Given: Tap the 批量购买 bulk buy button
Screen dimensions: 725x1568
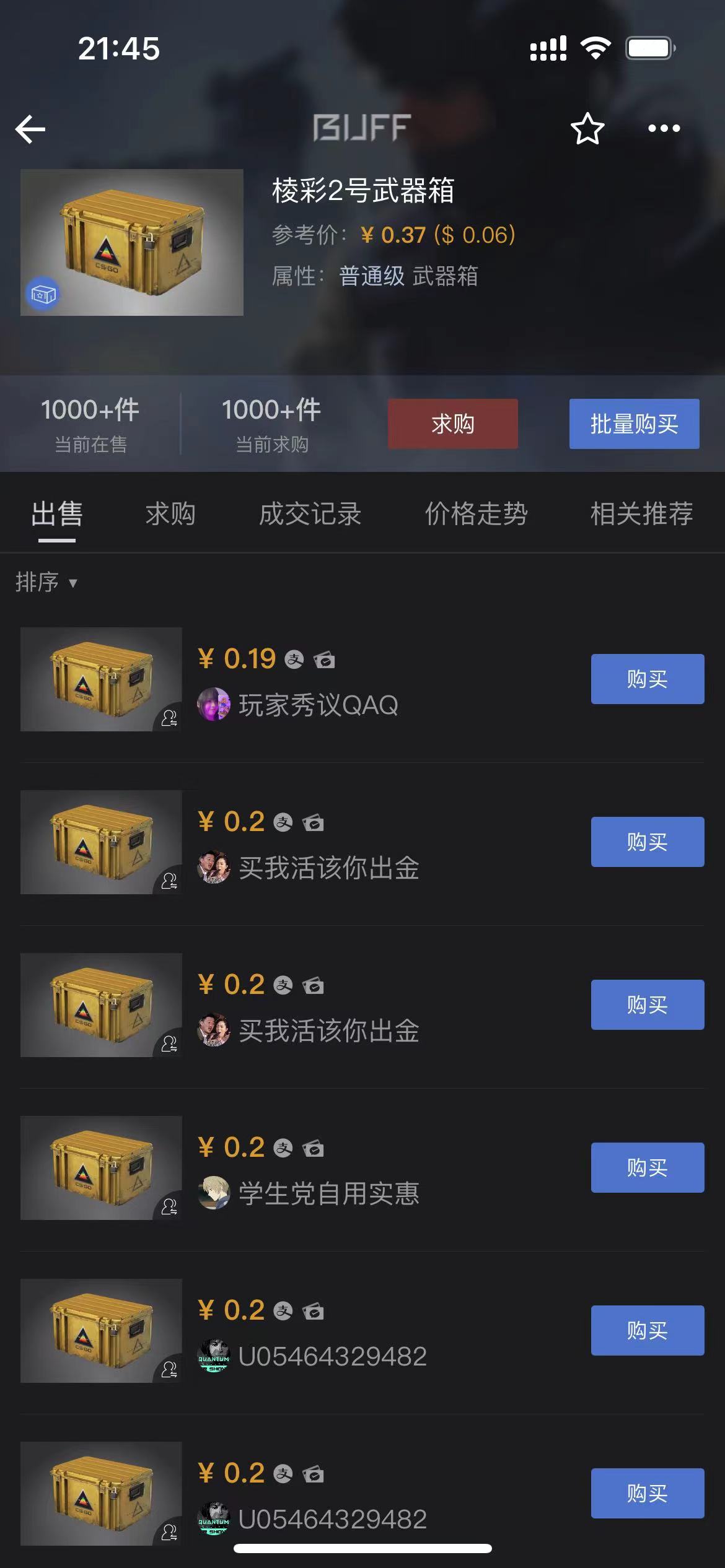Looking at the screenshot, I should pyautogui.click(x=635, y=424).
